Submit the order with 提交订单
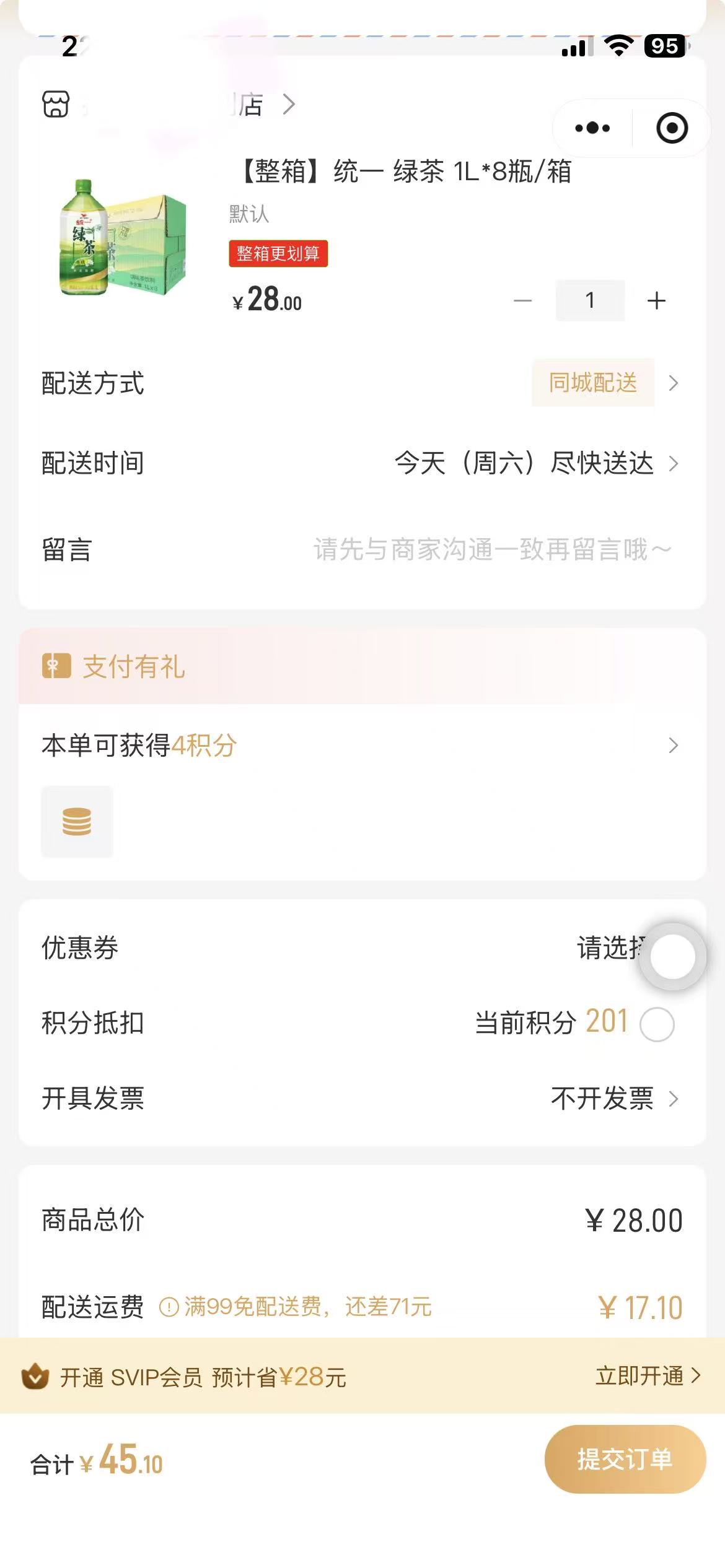The width and height of the screenshot is (725, 1568). [625, 1459]
